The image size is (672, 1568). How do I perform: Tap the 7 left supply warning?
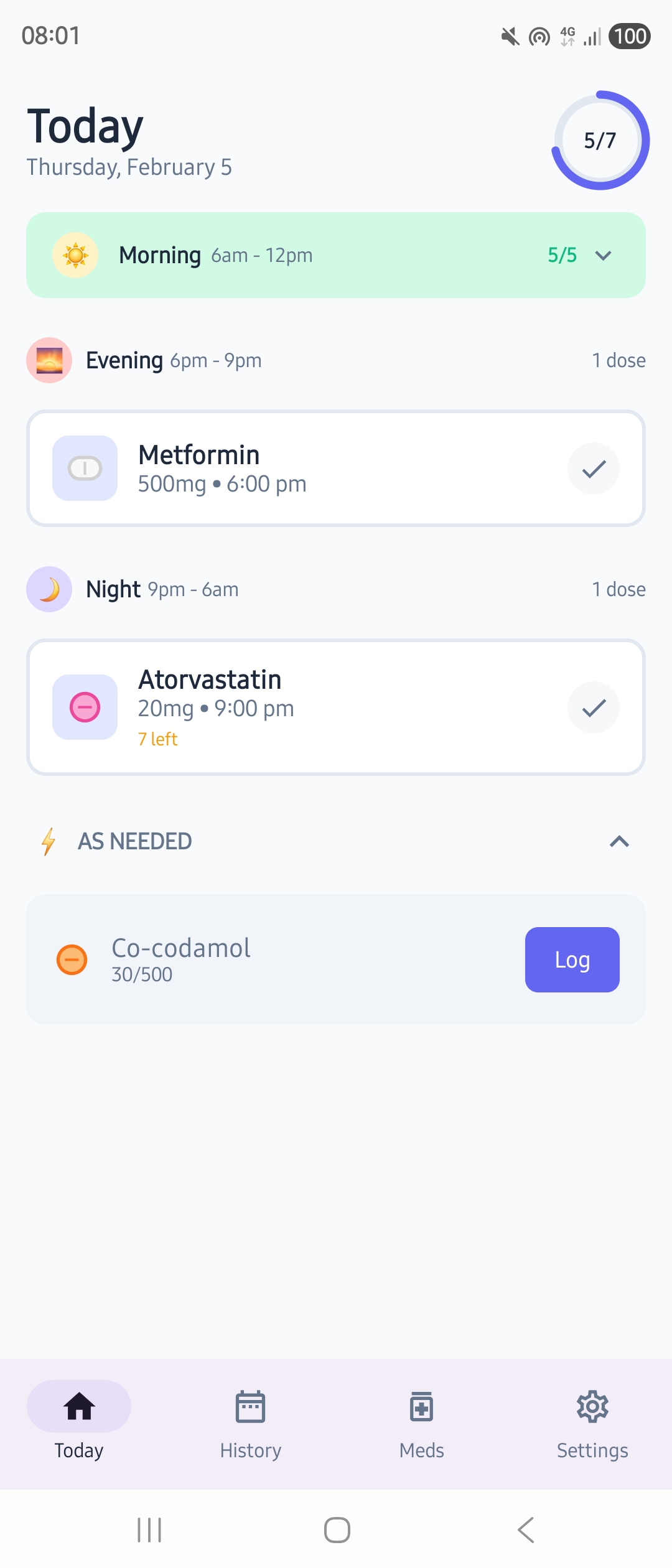point(158,740)
